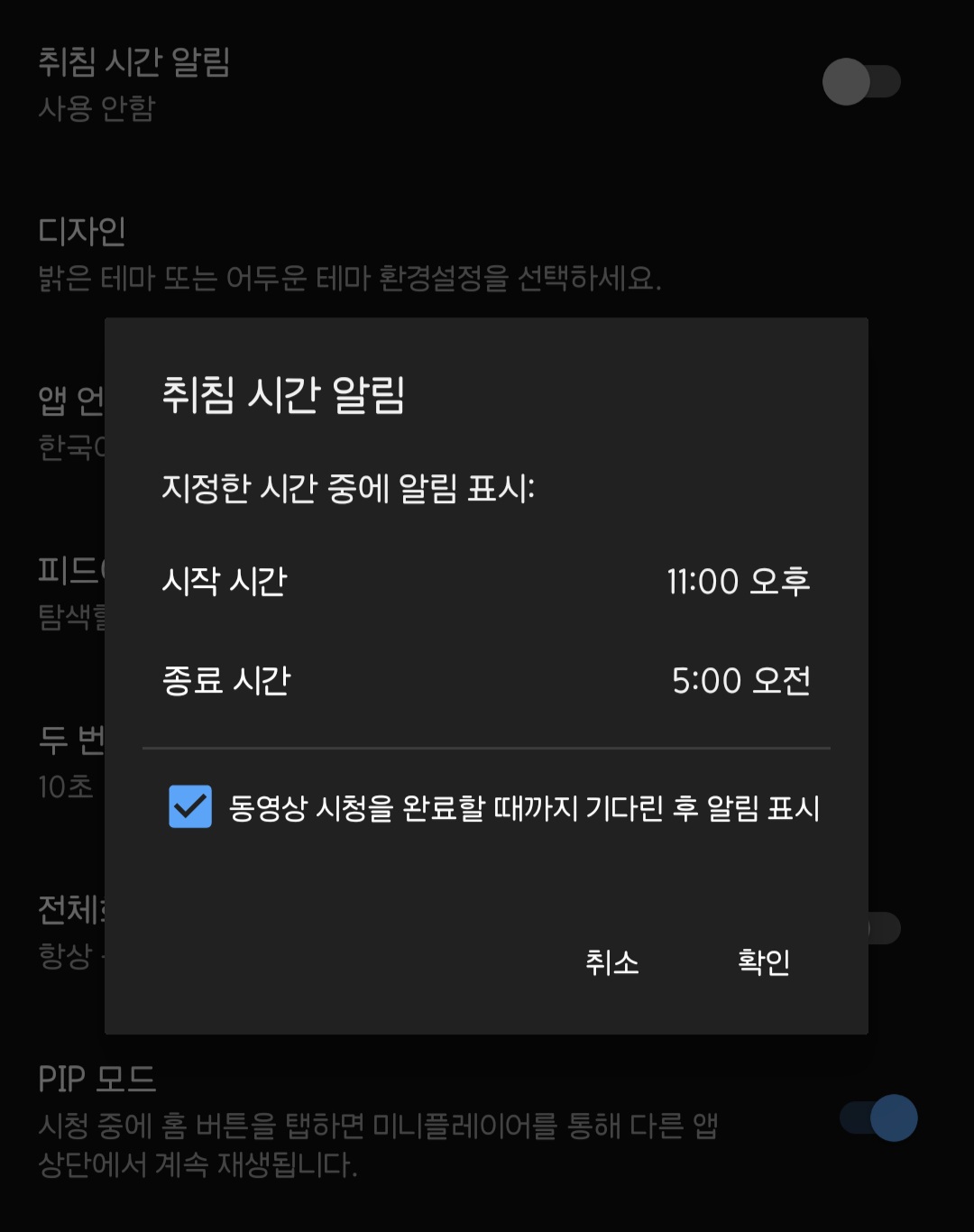Click the divider line above the checkbox
The width and height of the screenshot is (974, 1232).
[x=487, y=747]
